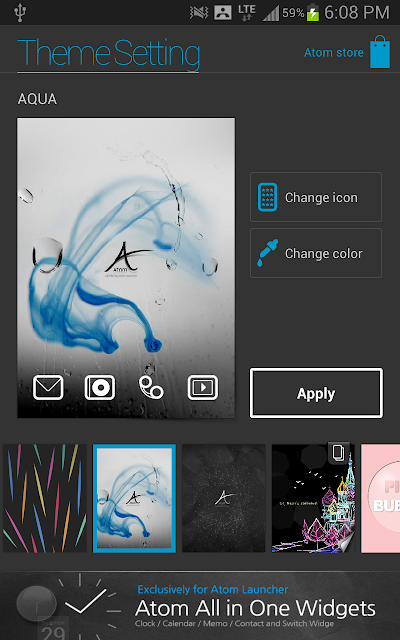Screen dimensions: 400x640
Task: Open the Atom store
Action: tap(347, 52)
